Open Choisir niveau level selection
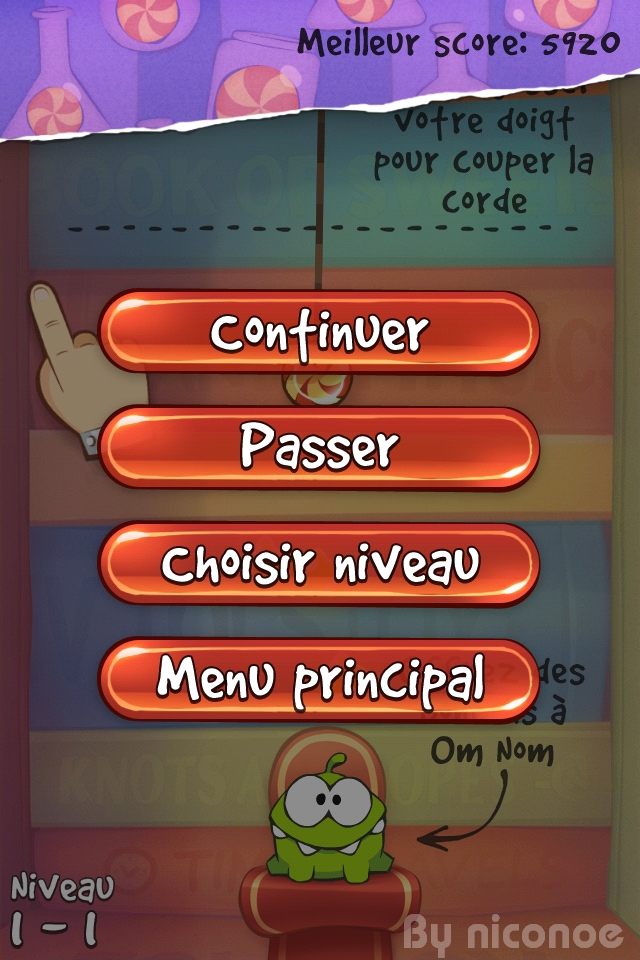Viewport: 640px width, 960px height. 319,564
